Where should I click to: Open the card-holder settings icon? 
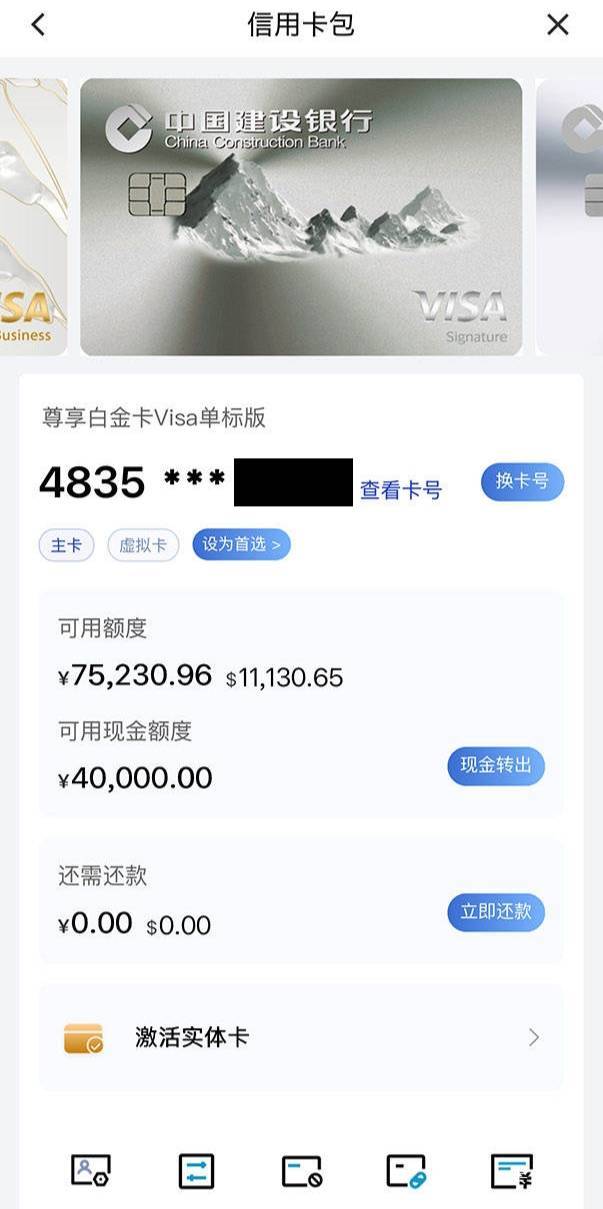pos(90,1171)
